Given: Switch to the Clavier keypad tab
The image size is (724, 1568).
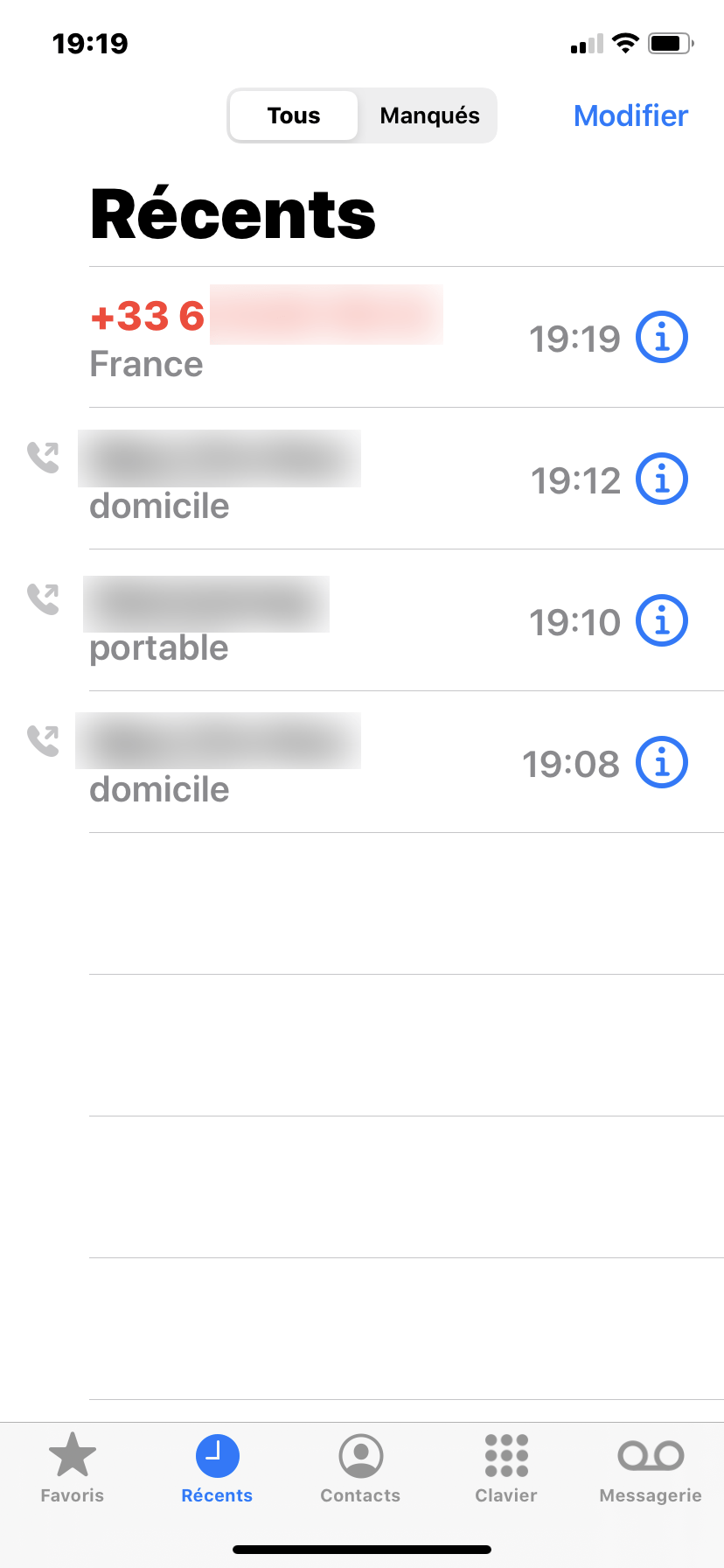Looking at the screenshot, I should click(x=506, y=1467).
